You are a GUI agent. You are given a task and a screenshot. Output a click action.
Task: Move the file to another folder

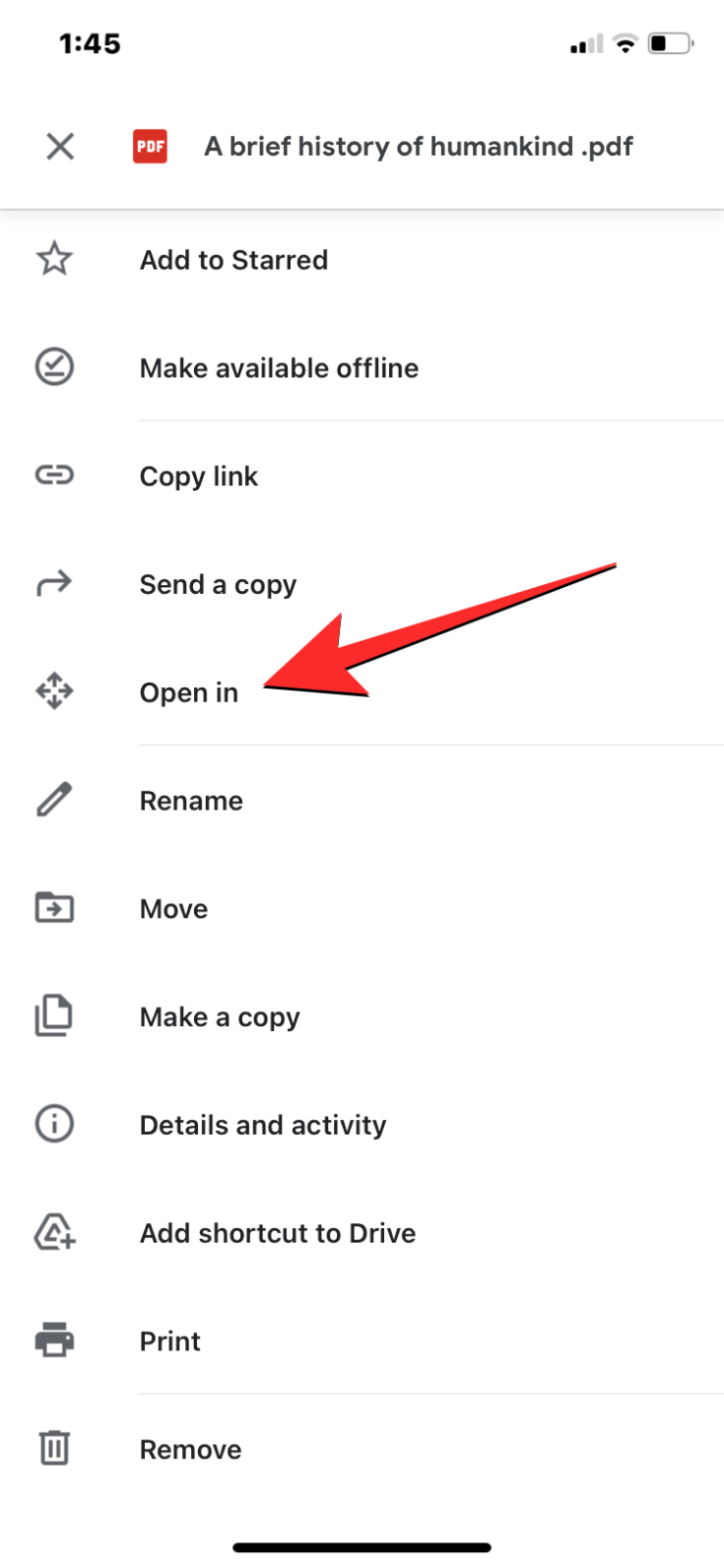[173, 909]
